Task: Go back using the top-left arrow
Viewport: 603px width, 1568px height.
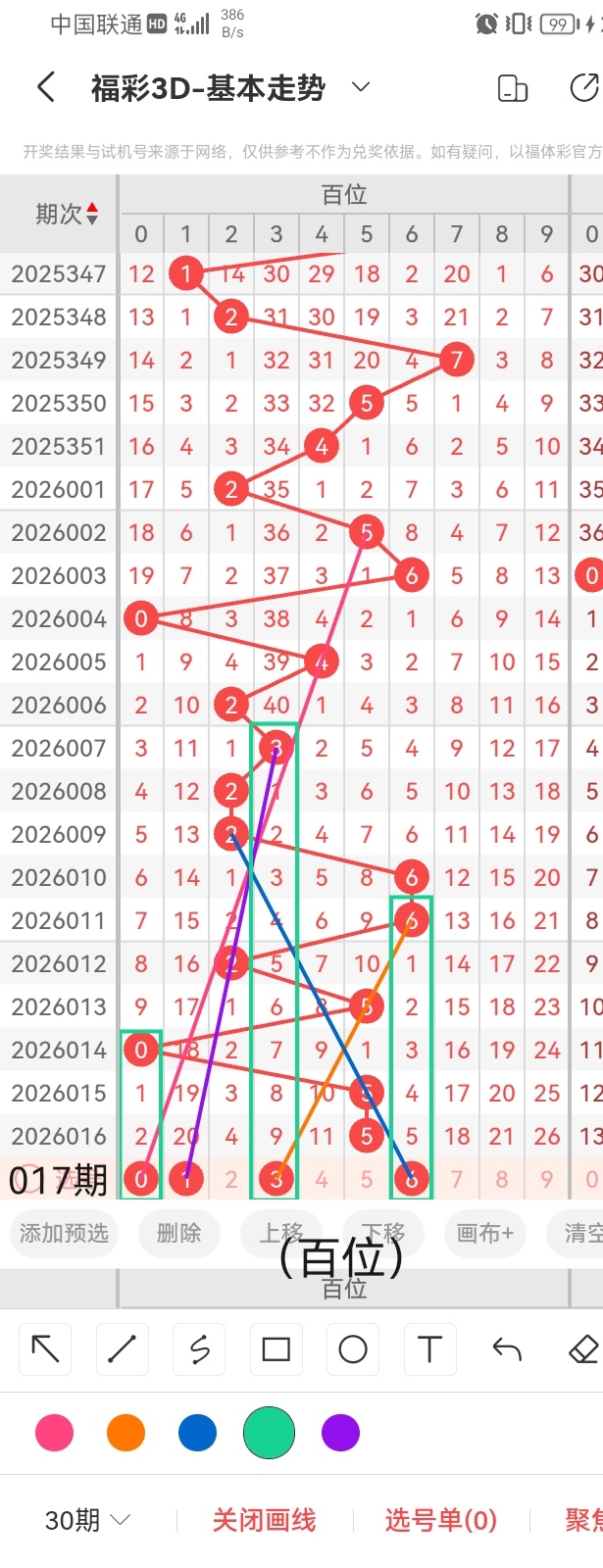Action: [46, 88]
